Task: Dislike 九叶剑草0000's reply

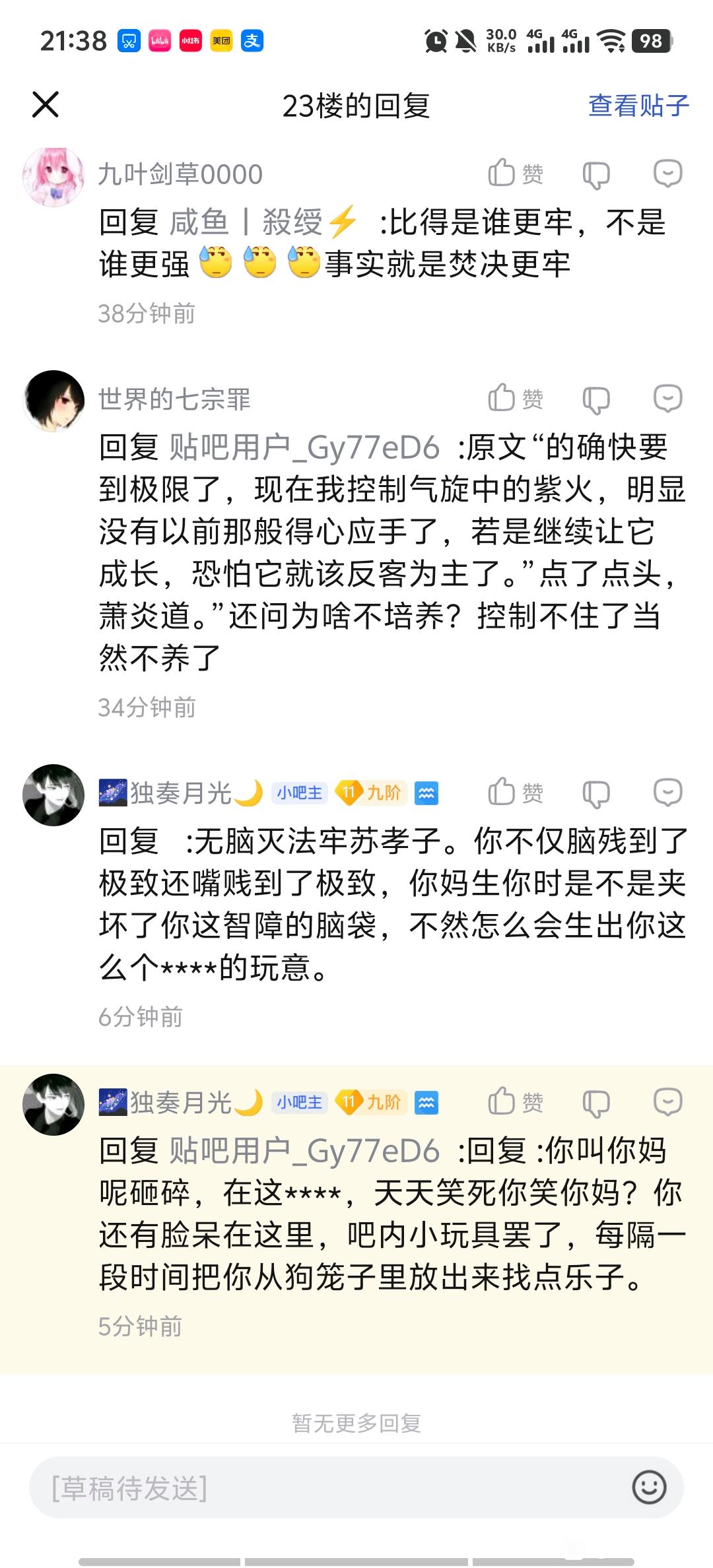Action: coord(595,175)
